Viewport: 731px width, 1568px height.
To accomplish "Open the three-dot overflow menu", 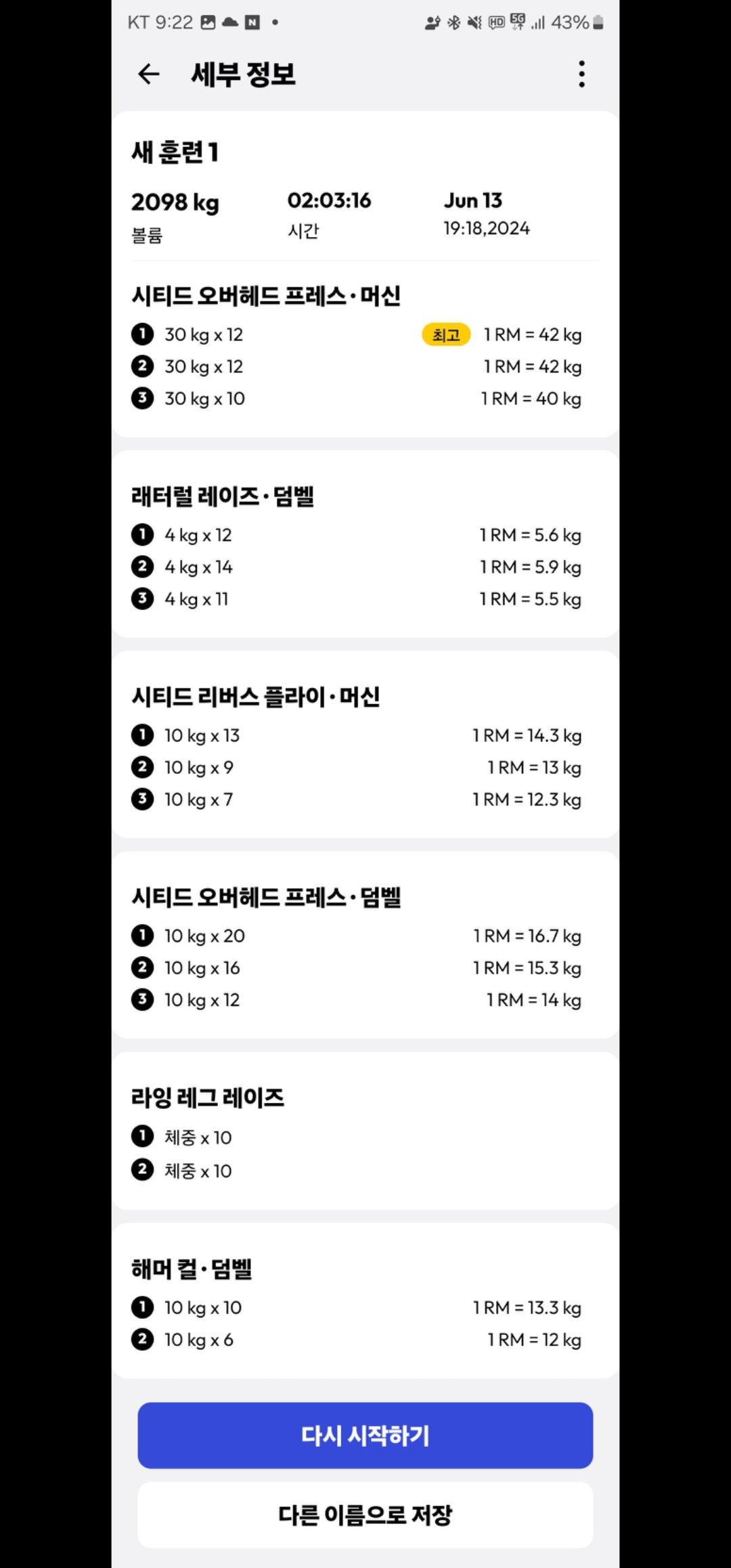I will pos(581,74).
